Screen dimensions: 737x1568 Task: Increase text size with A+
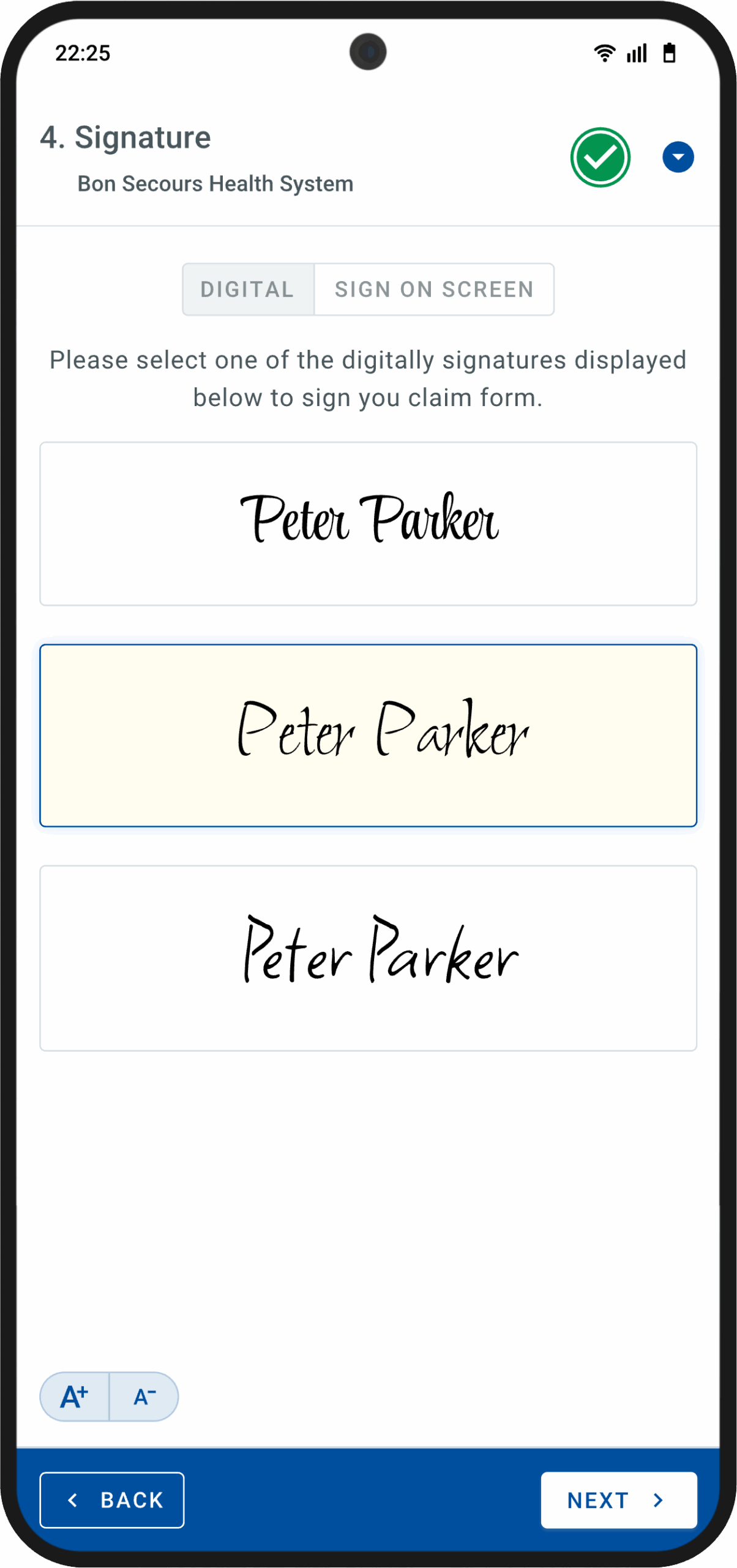pos(75,1396)
